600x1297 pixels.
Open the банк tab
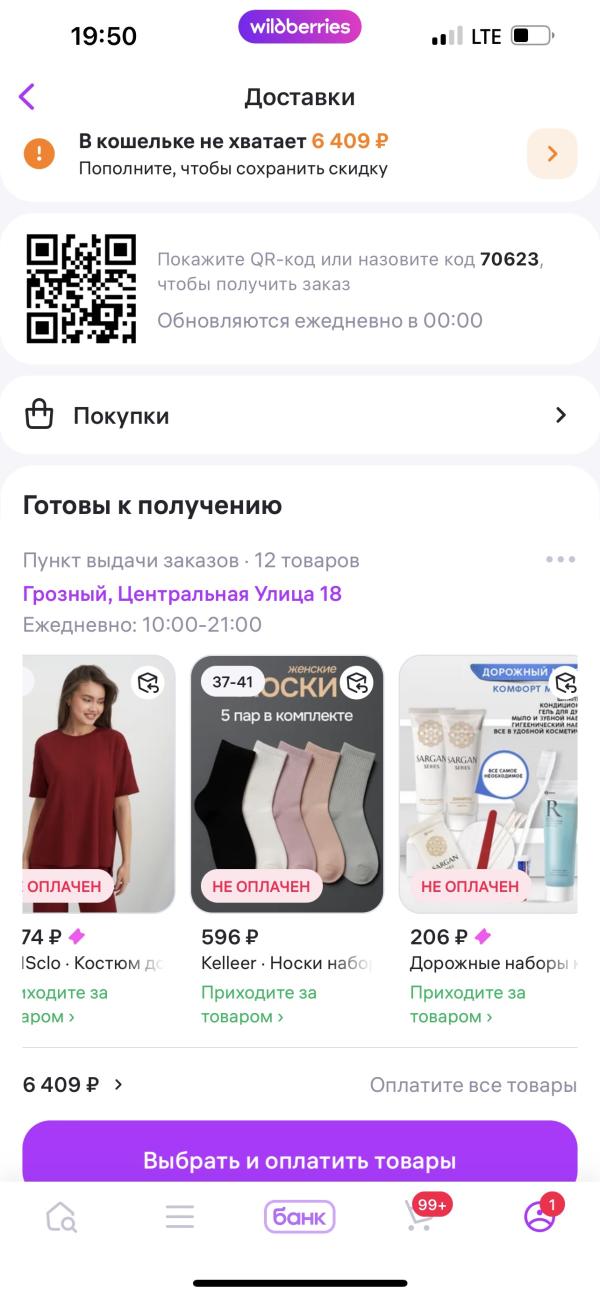[299, 1217]
